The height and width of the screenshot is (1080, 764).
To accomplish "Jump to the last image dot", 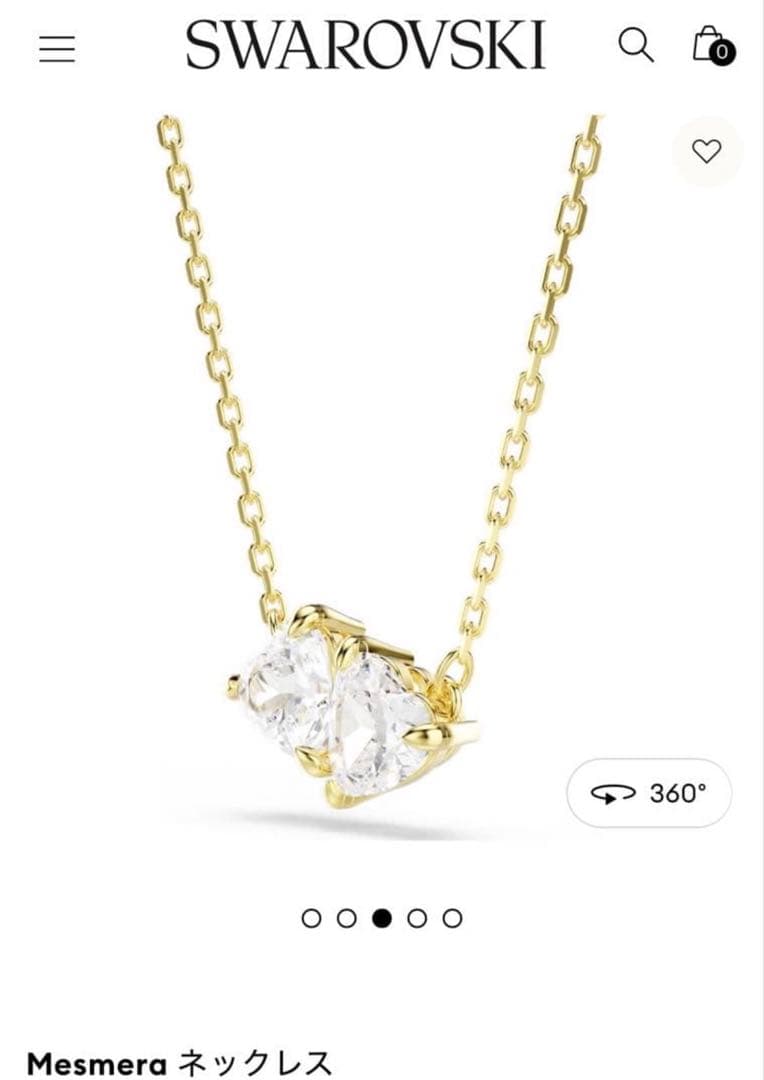I will point(452,918).
